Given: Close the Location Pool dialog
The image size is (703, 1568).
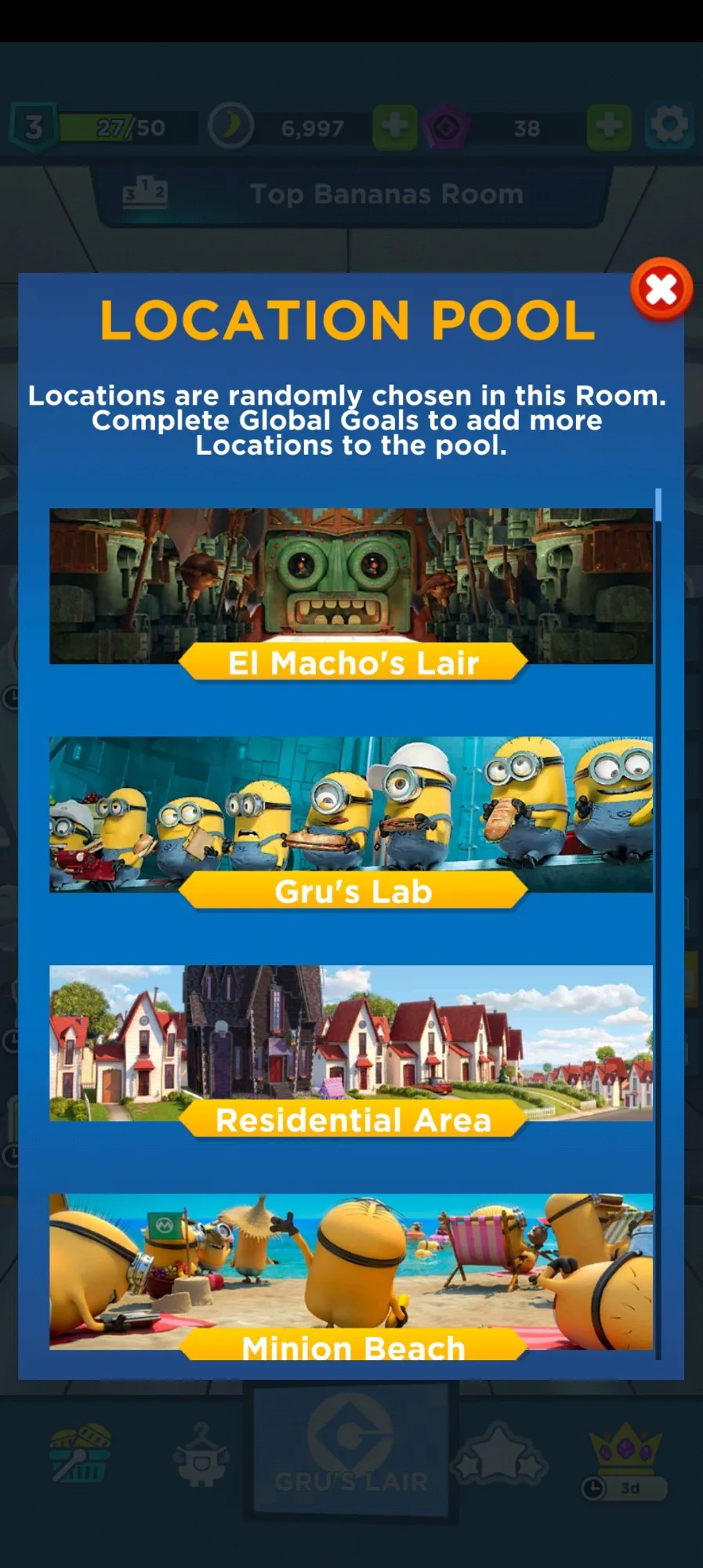Looking at the screenshot, I should pyautogui.click(x=661, y=289).
